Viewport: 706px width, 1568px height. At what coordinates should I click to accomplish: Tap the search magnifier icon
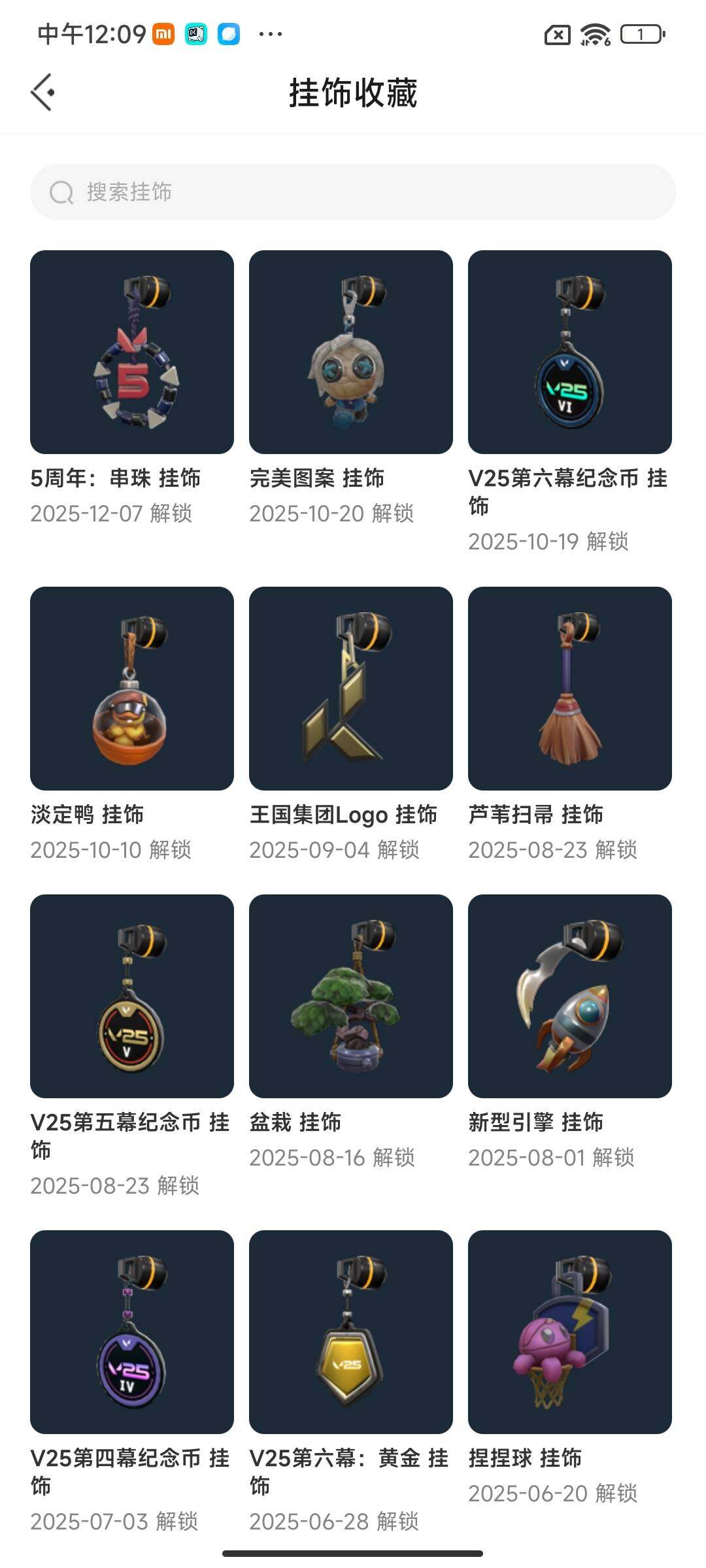(60, 192)
